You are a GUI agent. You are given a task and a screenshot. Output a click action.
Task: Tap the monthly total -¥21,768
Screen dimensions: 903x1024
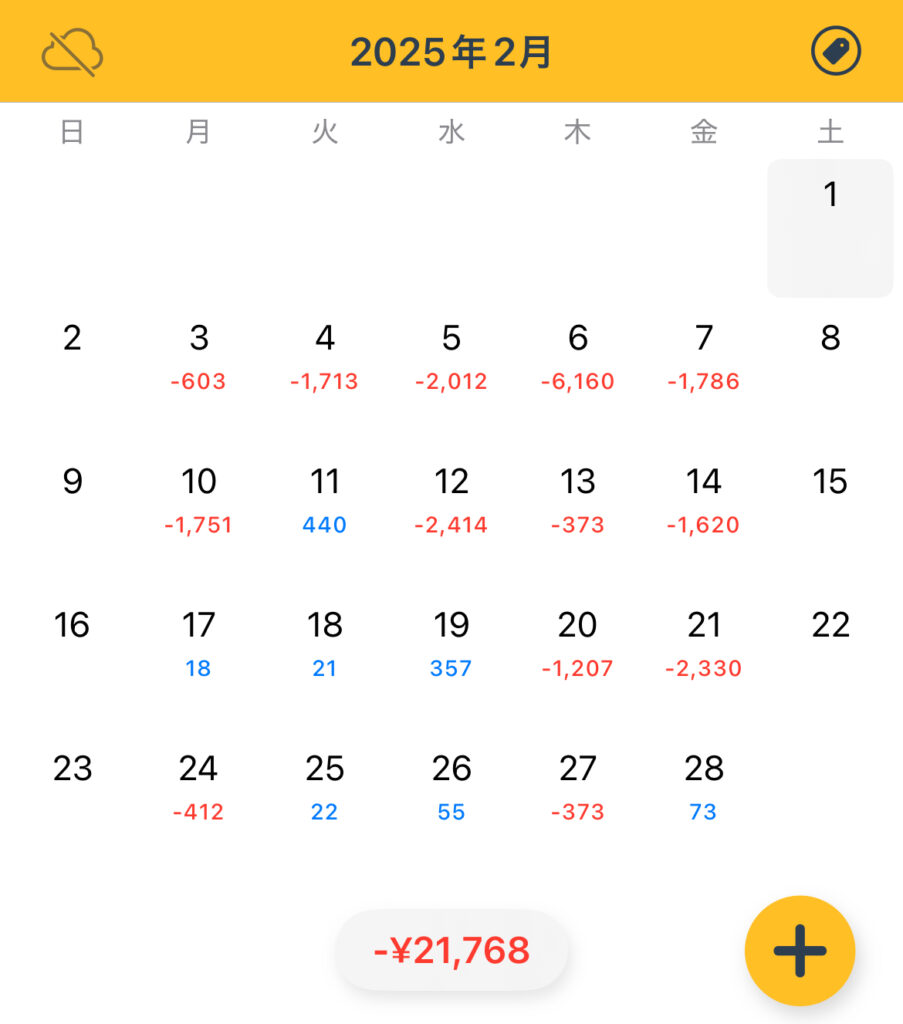(x=451, y=950)
